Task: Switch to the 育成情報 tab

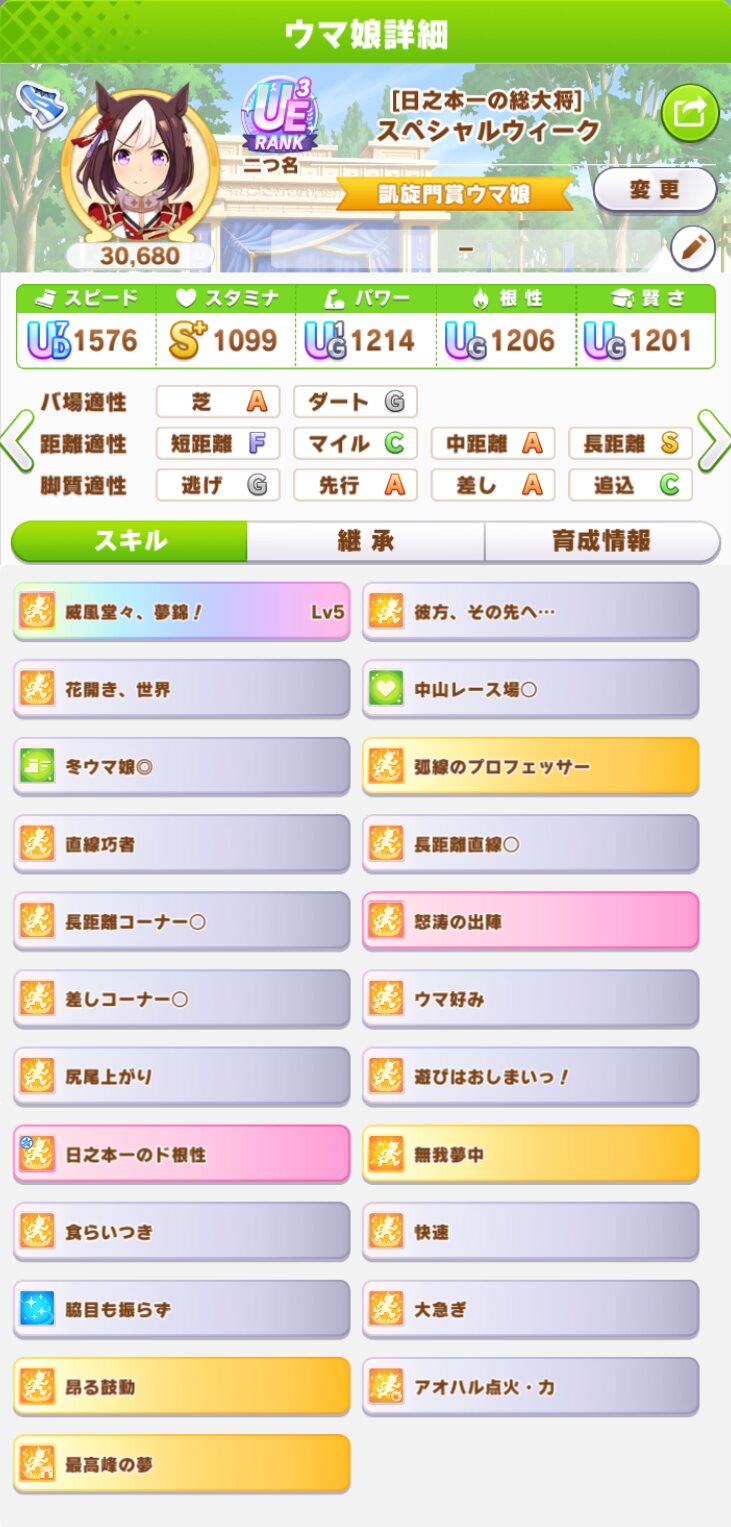Action: click(601, 541)
